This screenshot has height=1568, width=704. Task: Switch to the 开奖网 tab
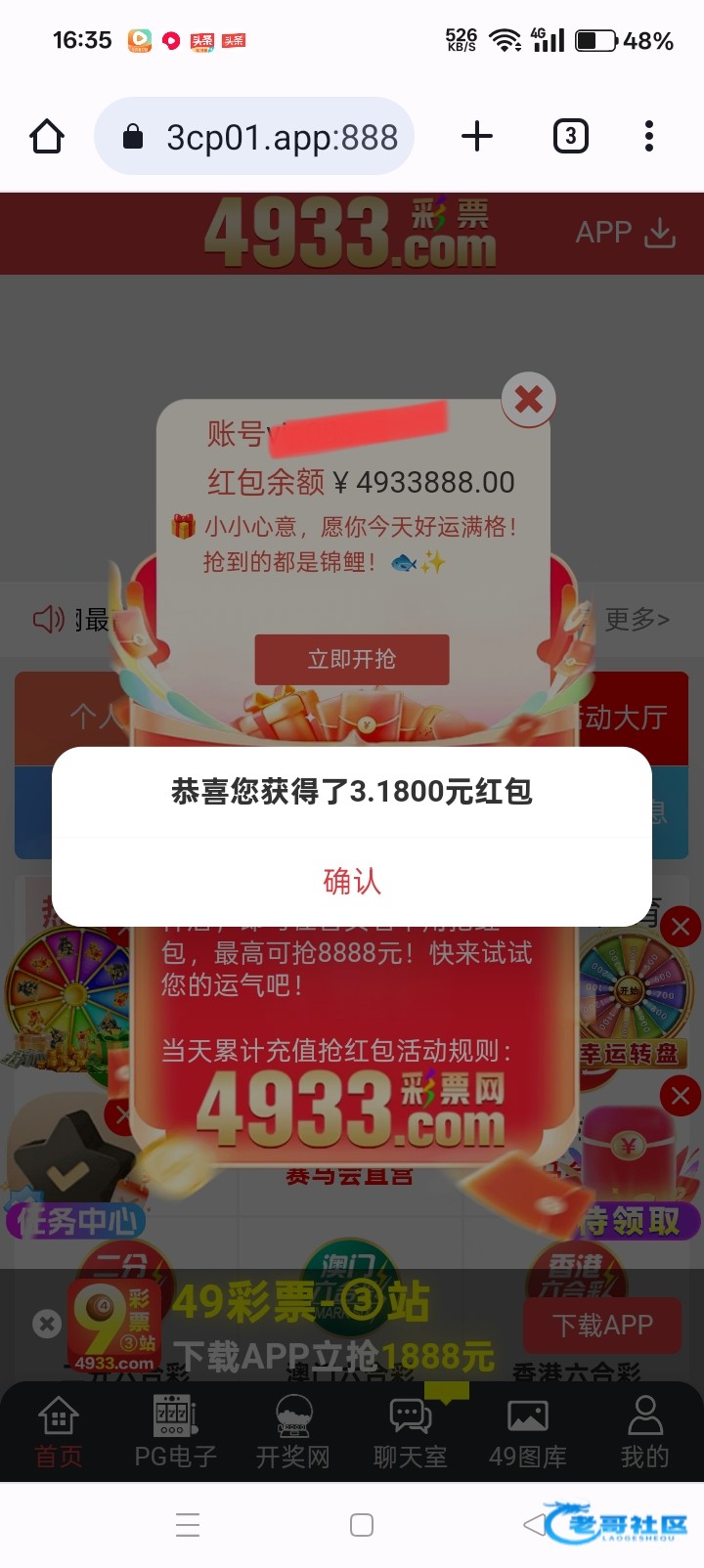(x=293, y=1432)
